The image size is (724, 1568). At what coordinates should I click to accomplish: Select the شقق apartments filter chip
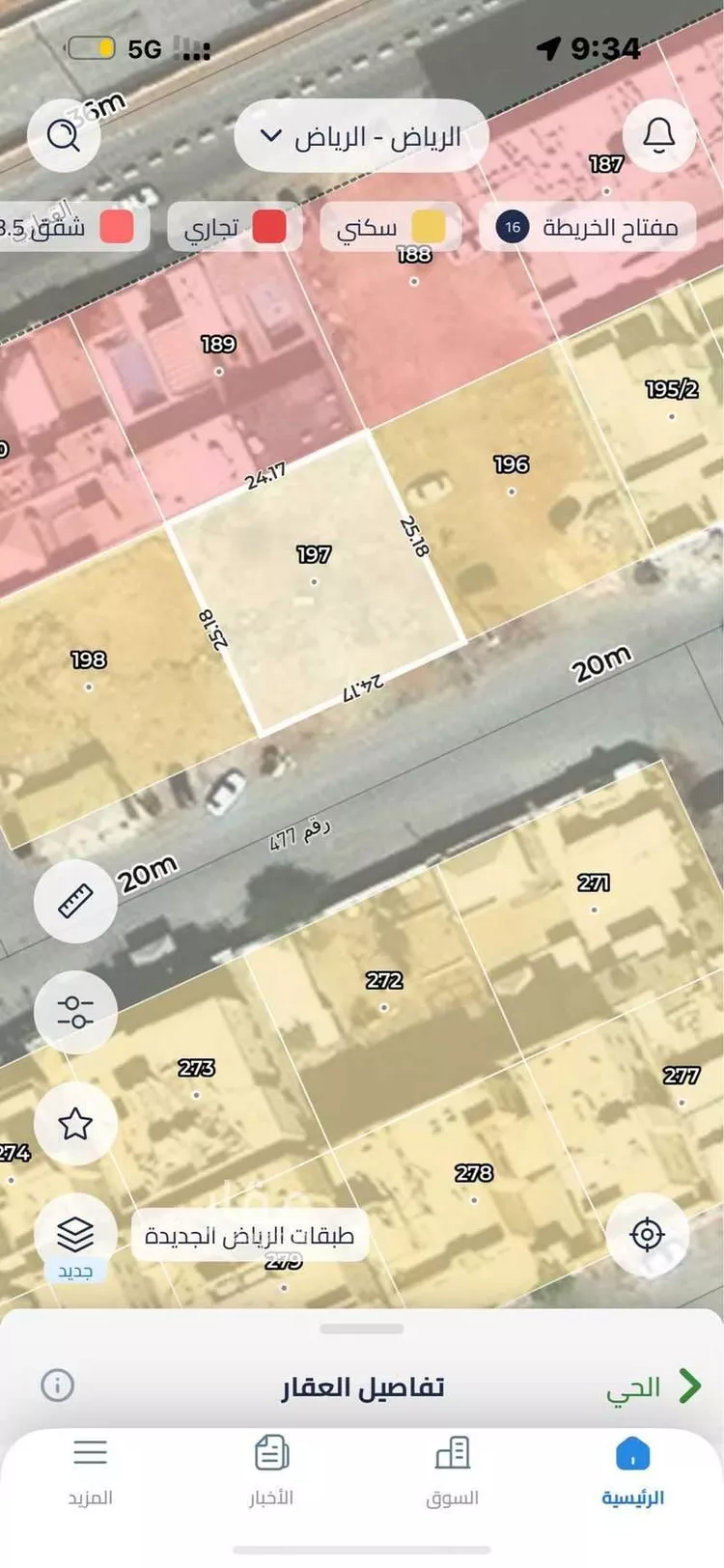tap(72, 228)
